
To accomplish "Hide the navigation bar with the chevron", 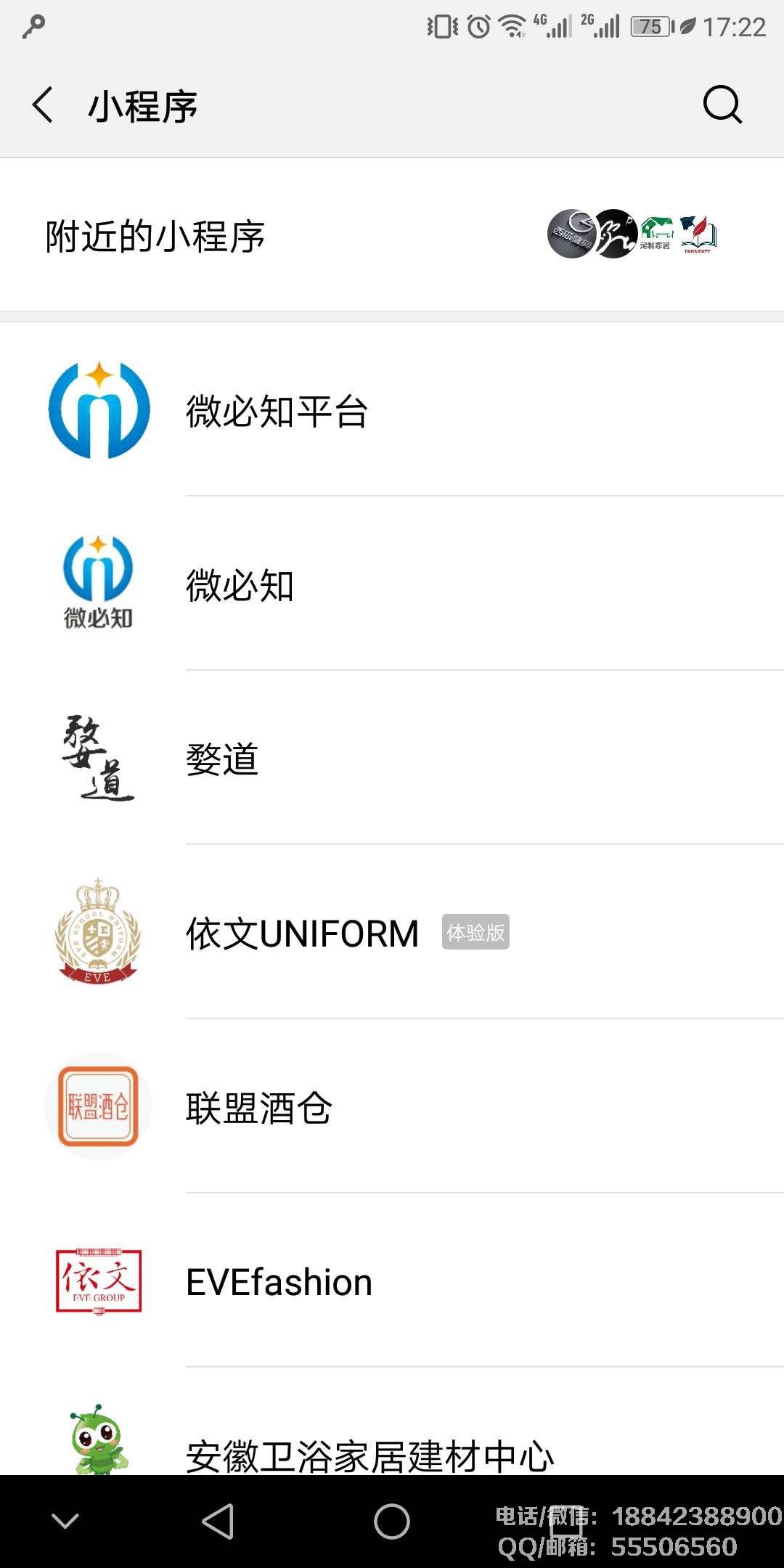I will 65,1521.
